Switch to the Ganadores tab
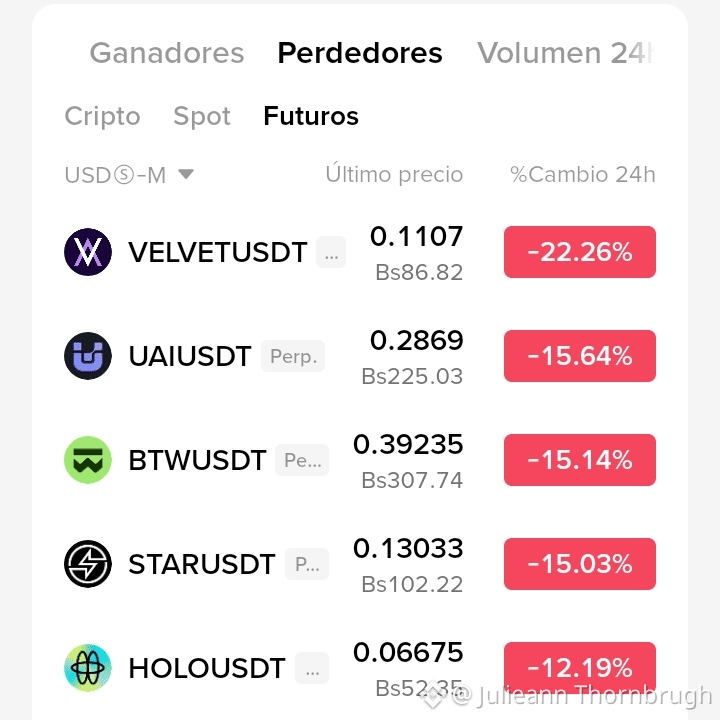 167,53
